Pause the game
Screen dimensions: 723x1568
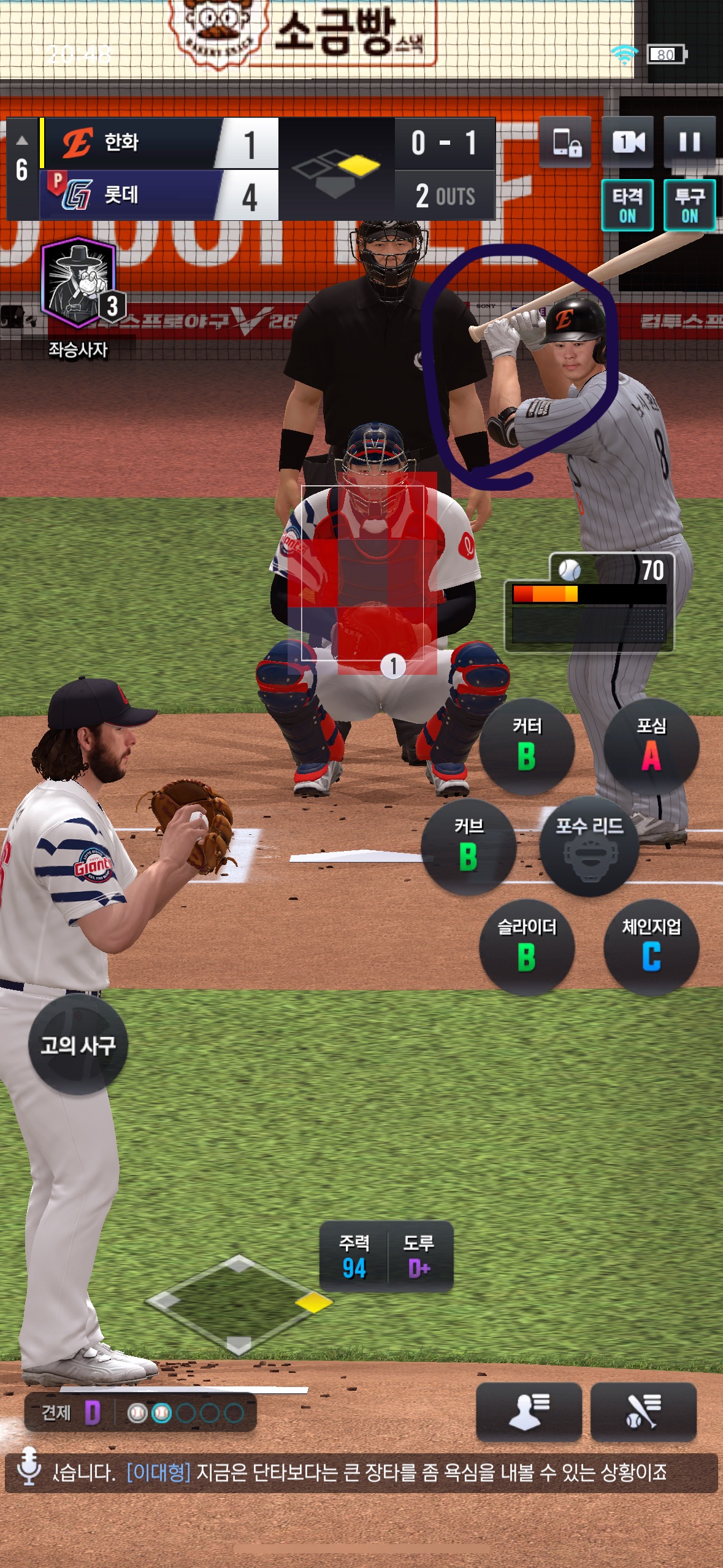click(x=689, y=142)
